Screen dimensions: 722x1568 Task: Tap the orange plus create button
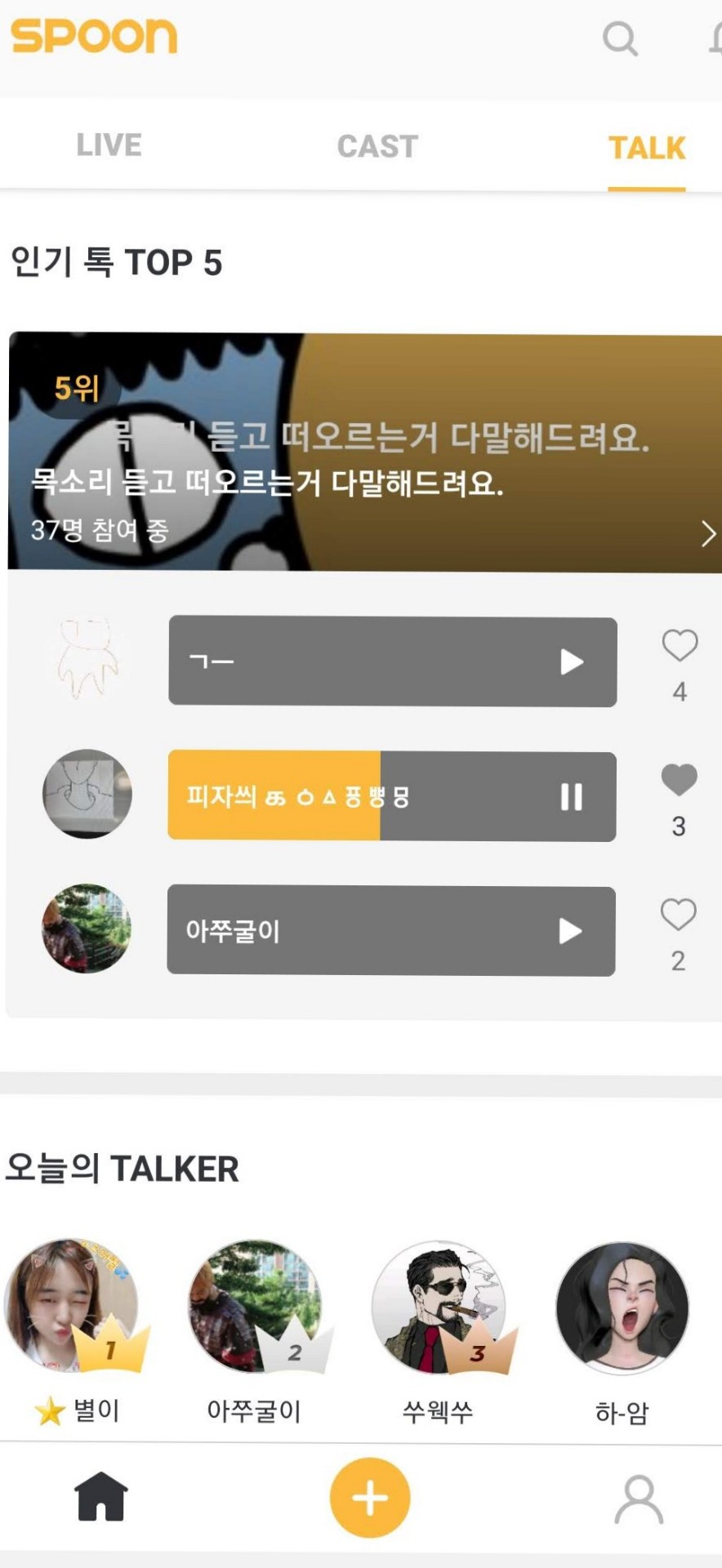click(370, 1497)
